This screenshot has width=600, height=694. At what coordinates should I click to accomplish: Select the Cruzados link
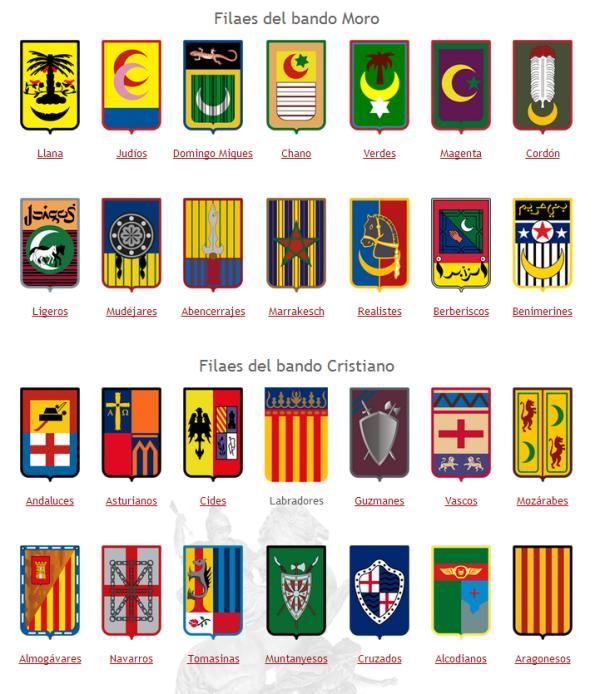[x=379, y=660]
